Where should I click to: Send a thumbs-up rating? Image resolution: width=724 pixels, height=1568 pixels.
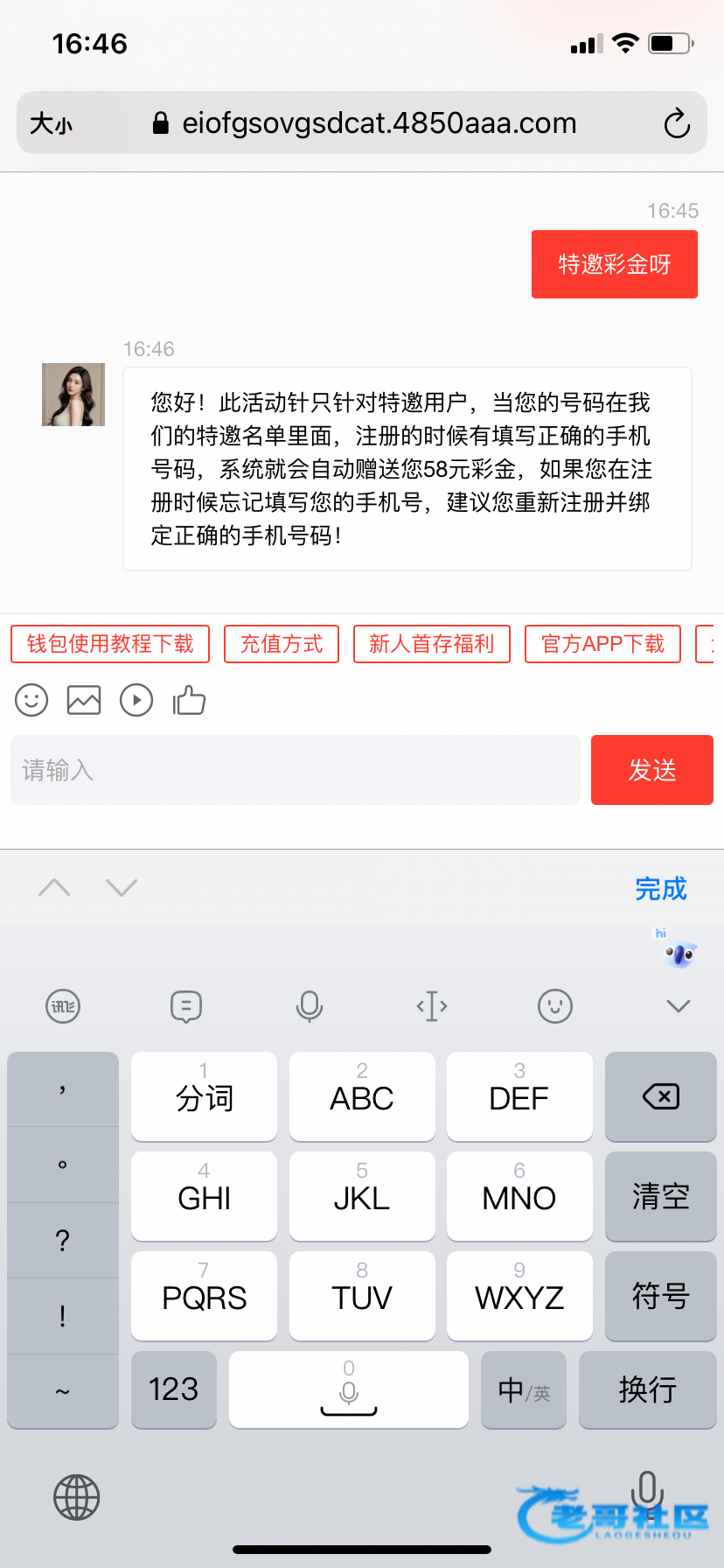click(189, 700)
